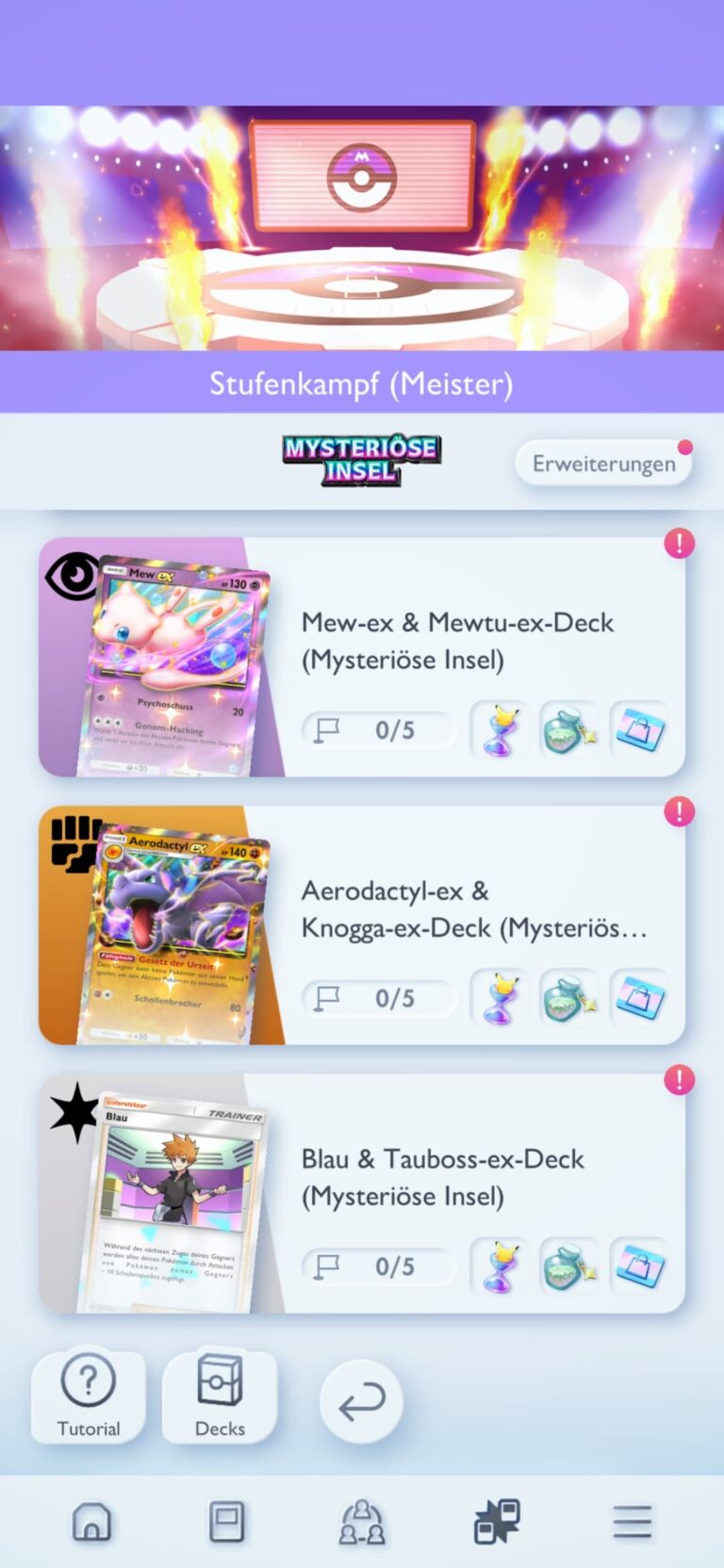This screenshot has width=724, height=1568.
Task: Switch to the cards collection tab
Action: [226, 1521]
